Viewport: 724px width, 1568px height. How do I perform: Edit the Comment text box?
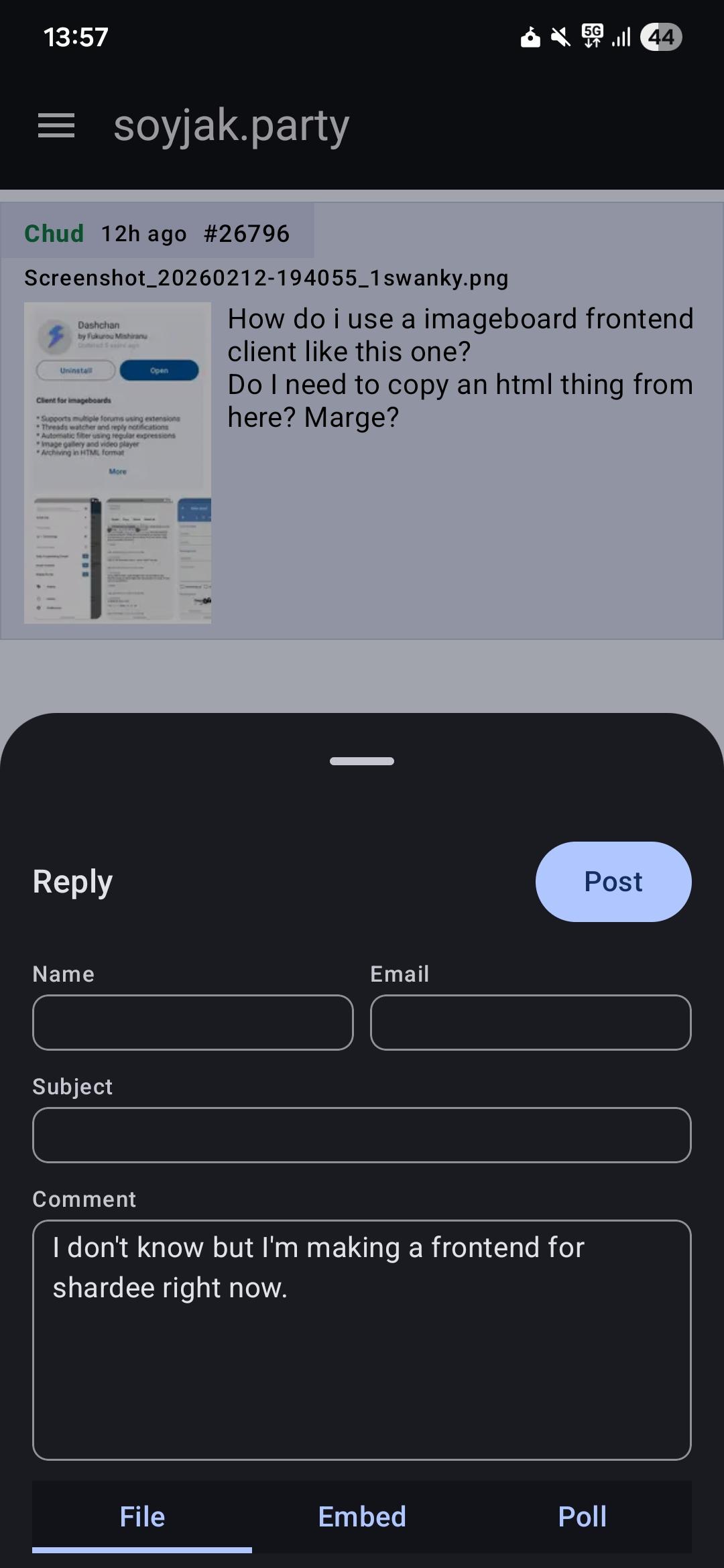click(x=361, y=1340)
